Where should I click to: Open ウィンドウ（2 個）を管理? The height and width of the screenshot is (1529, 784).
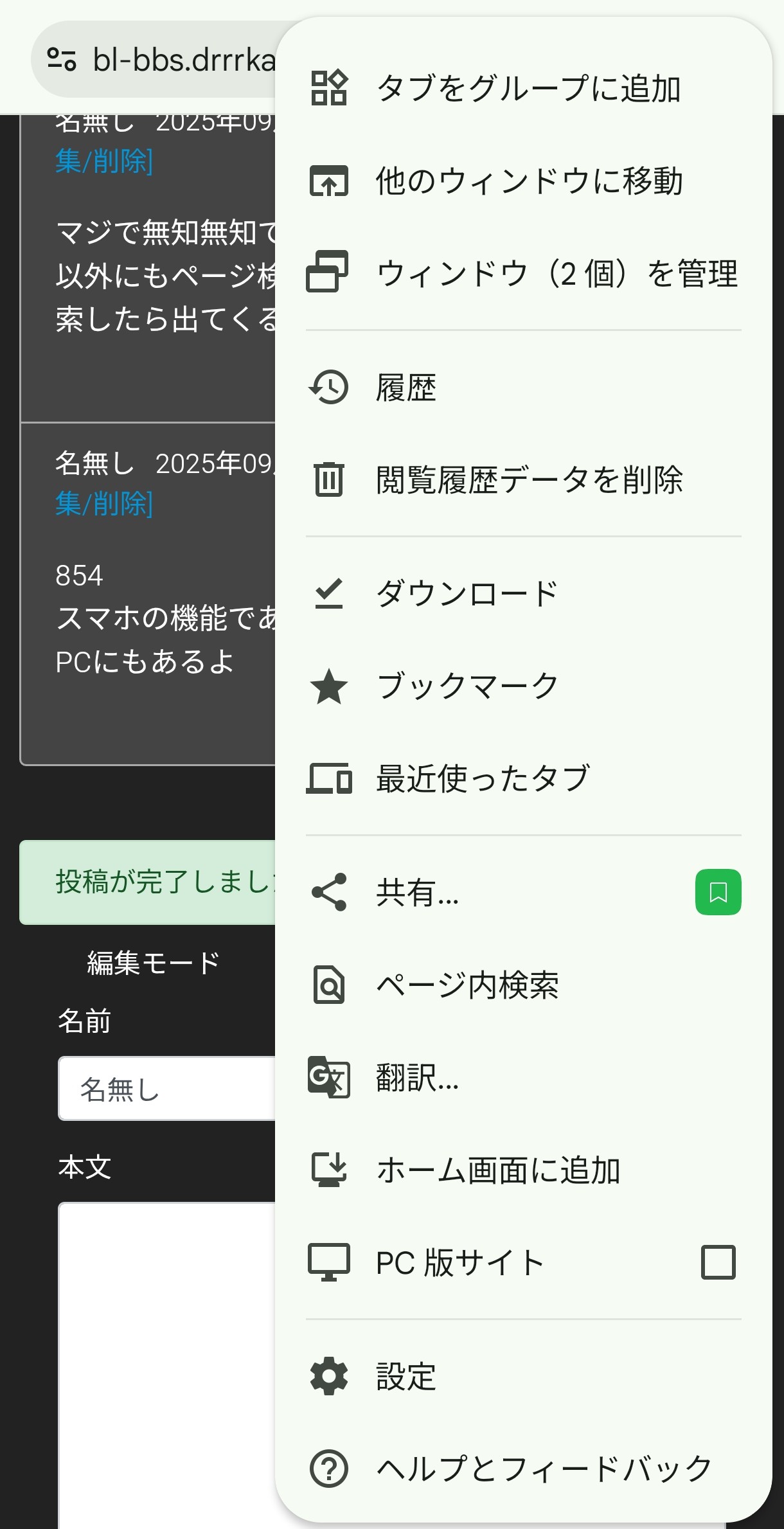(557, 273)
